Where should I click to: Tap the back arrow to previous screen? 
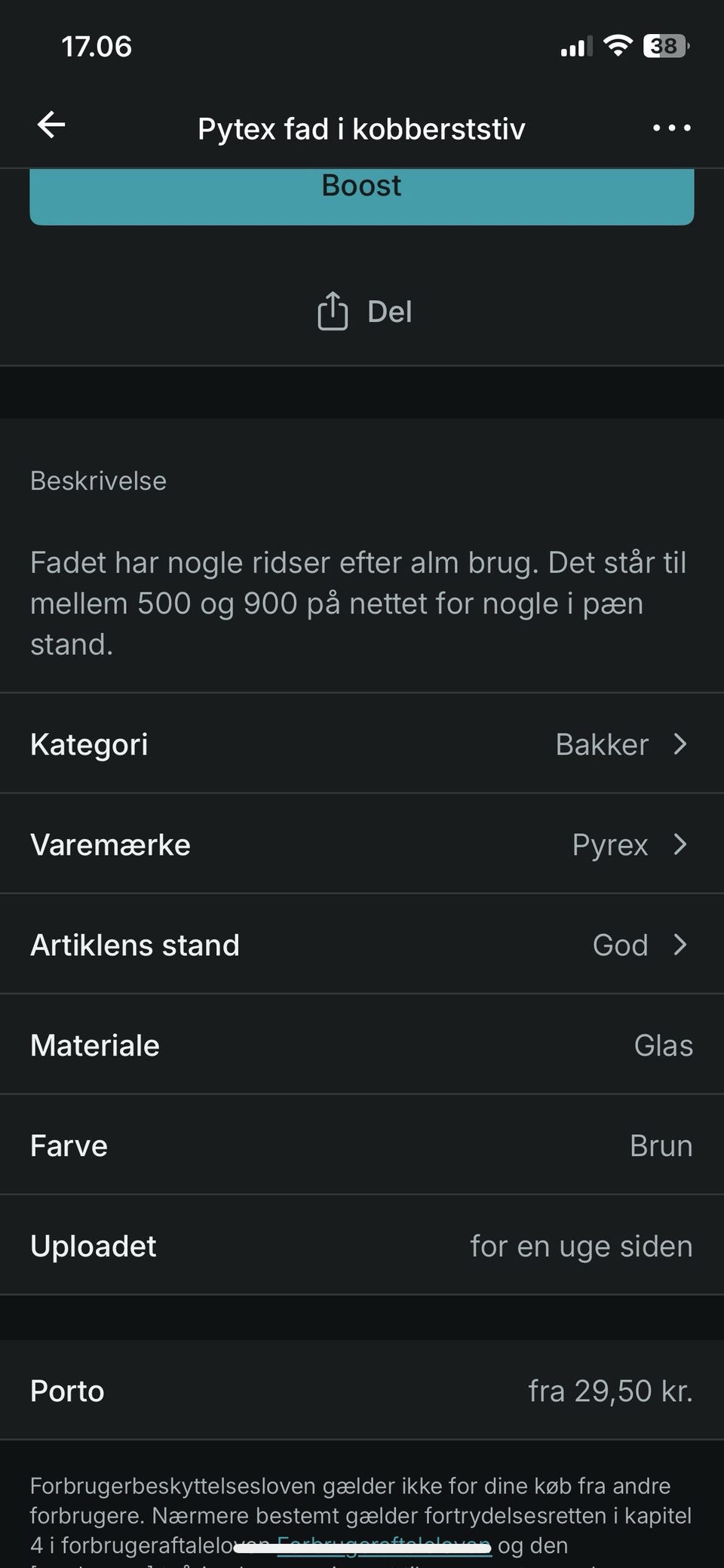(x=51, y=125)
